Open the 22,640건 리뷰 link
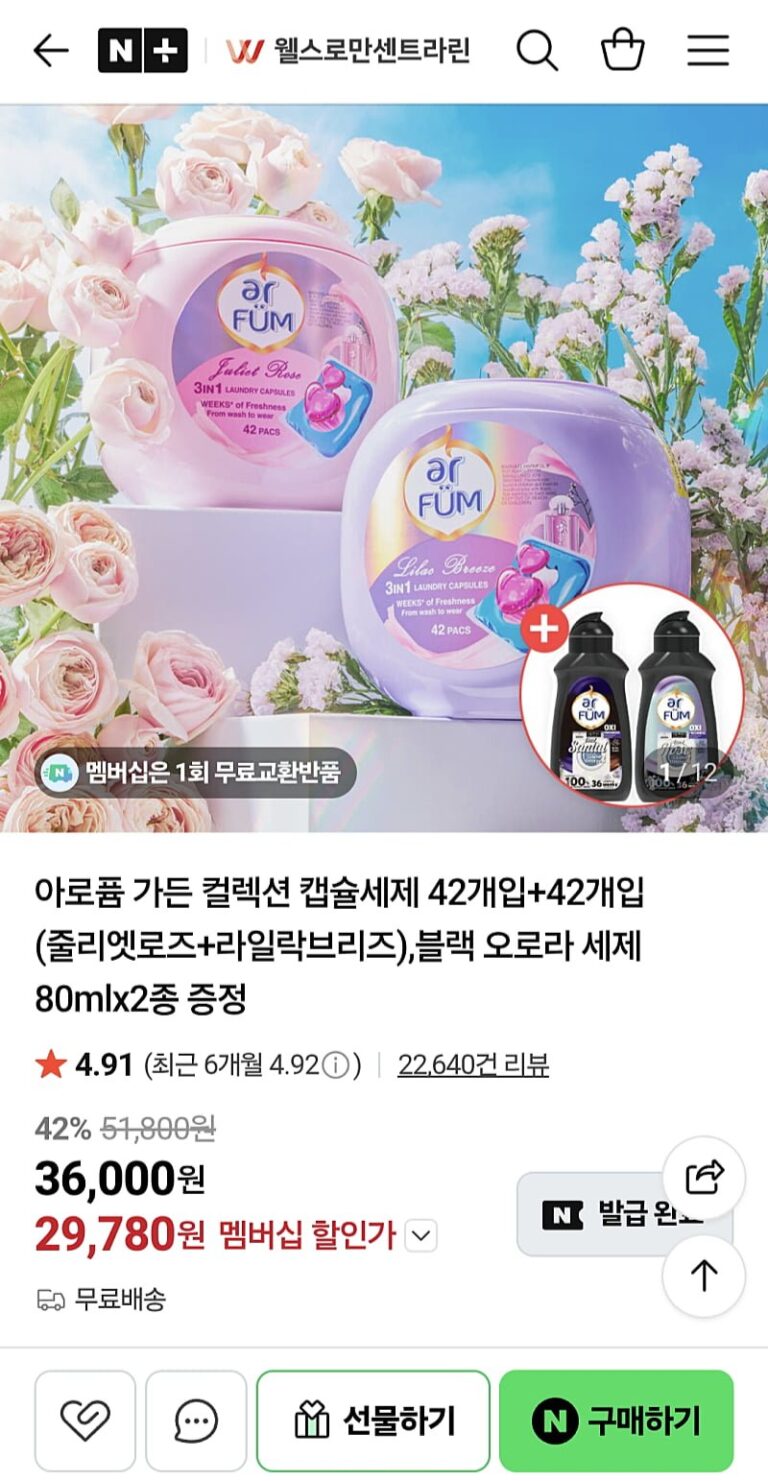768x1481 pixels. pyautogui.click(x=473, y=1065)
